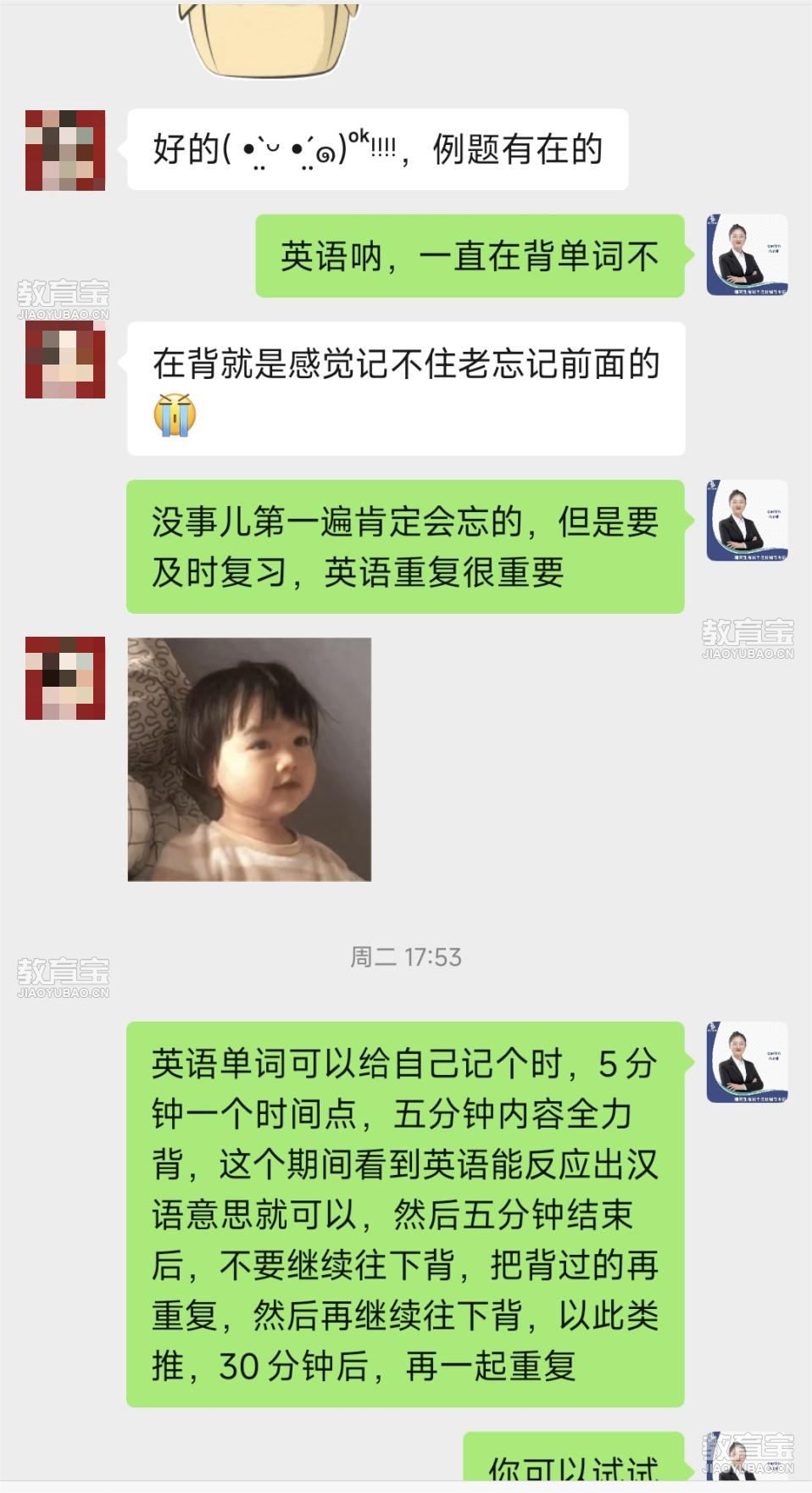Open the toddler photo message
The height and width of the screenshot is (1493, 812).
coord(249,759)
